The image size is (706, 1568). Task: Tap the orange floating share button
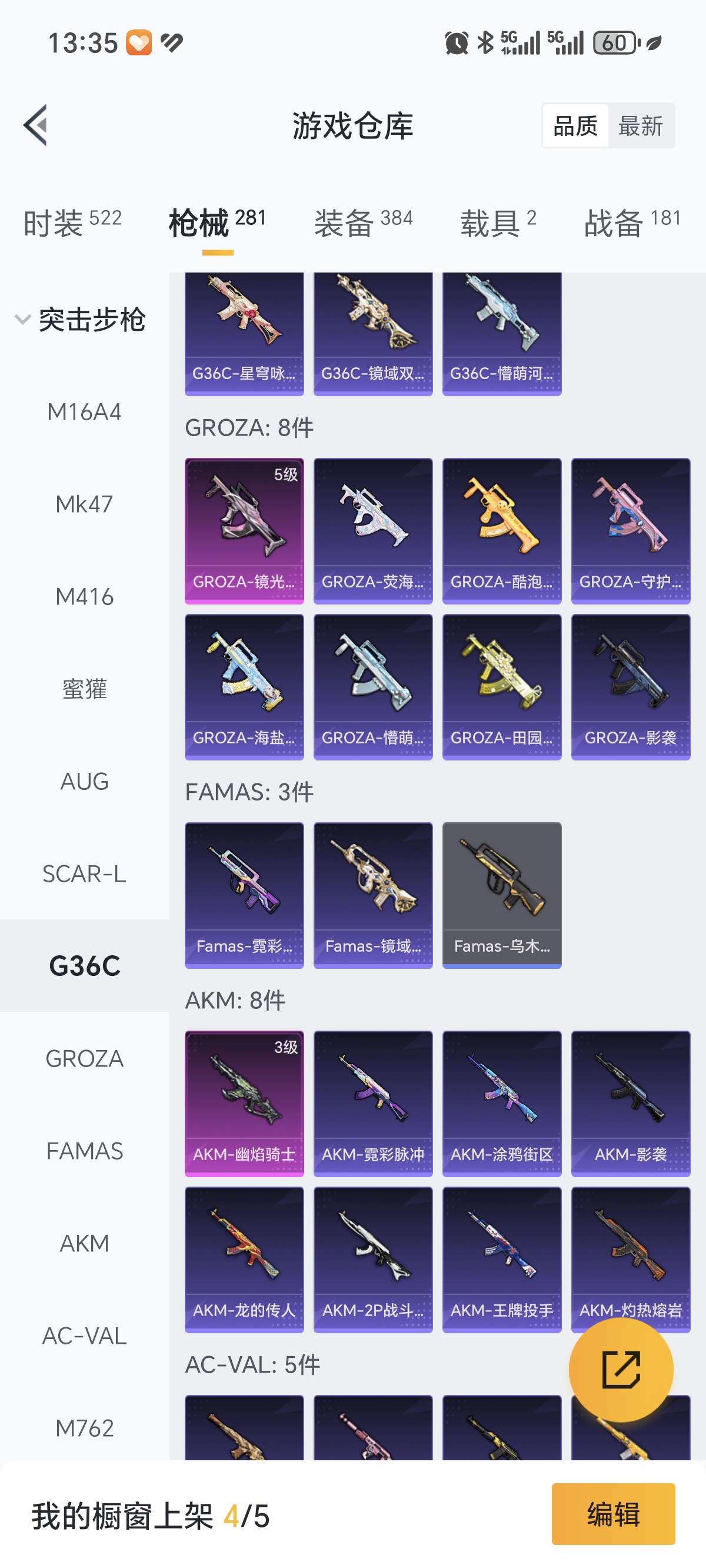tap(621, 1370)
